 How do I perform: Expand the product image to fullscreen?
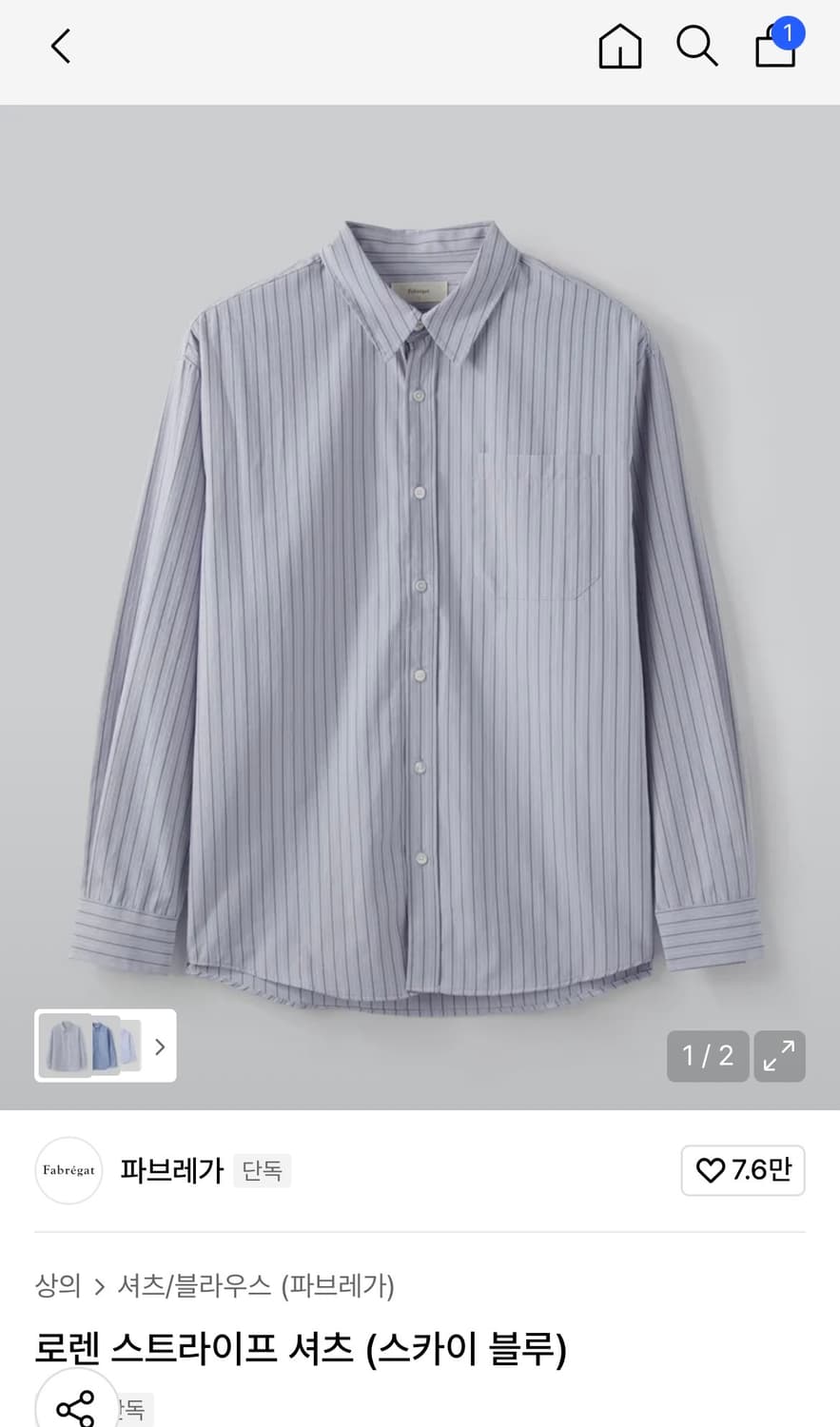[779, 1056]
